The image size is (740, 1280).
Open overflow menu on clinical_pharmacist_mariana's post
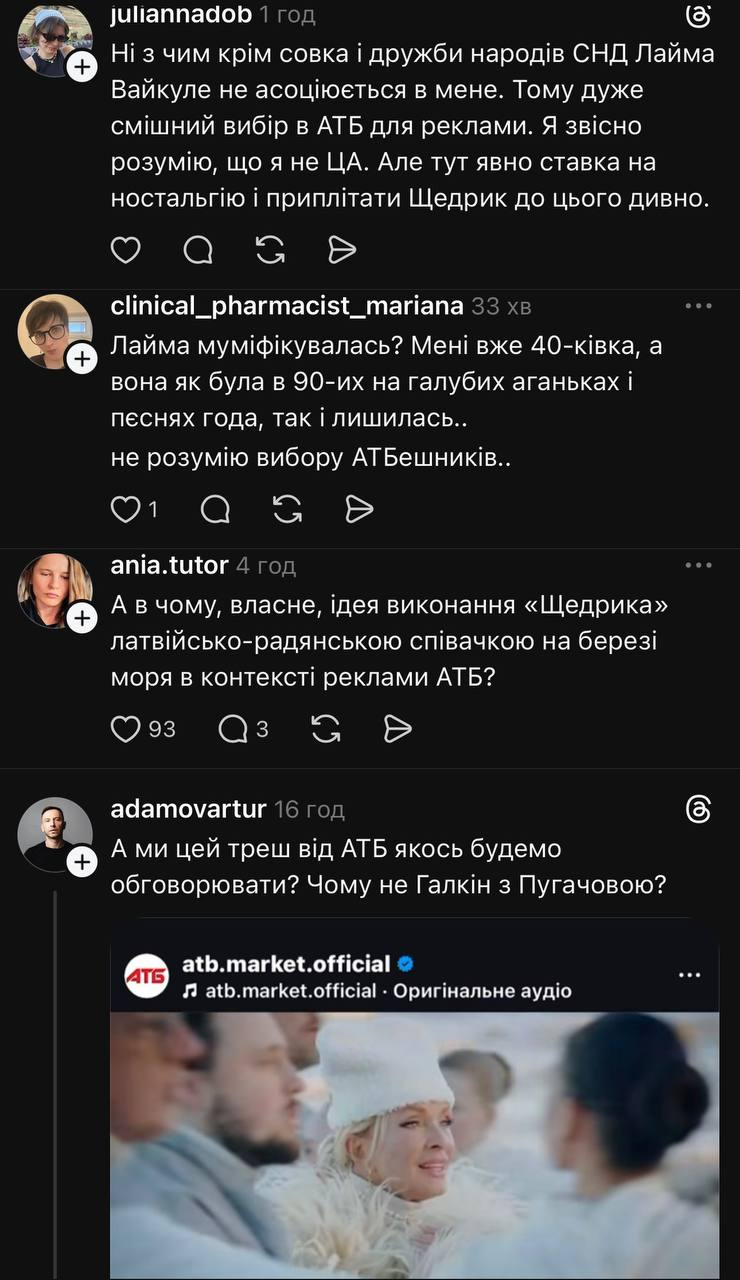tap(698, 306)
